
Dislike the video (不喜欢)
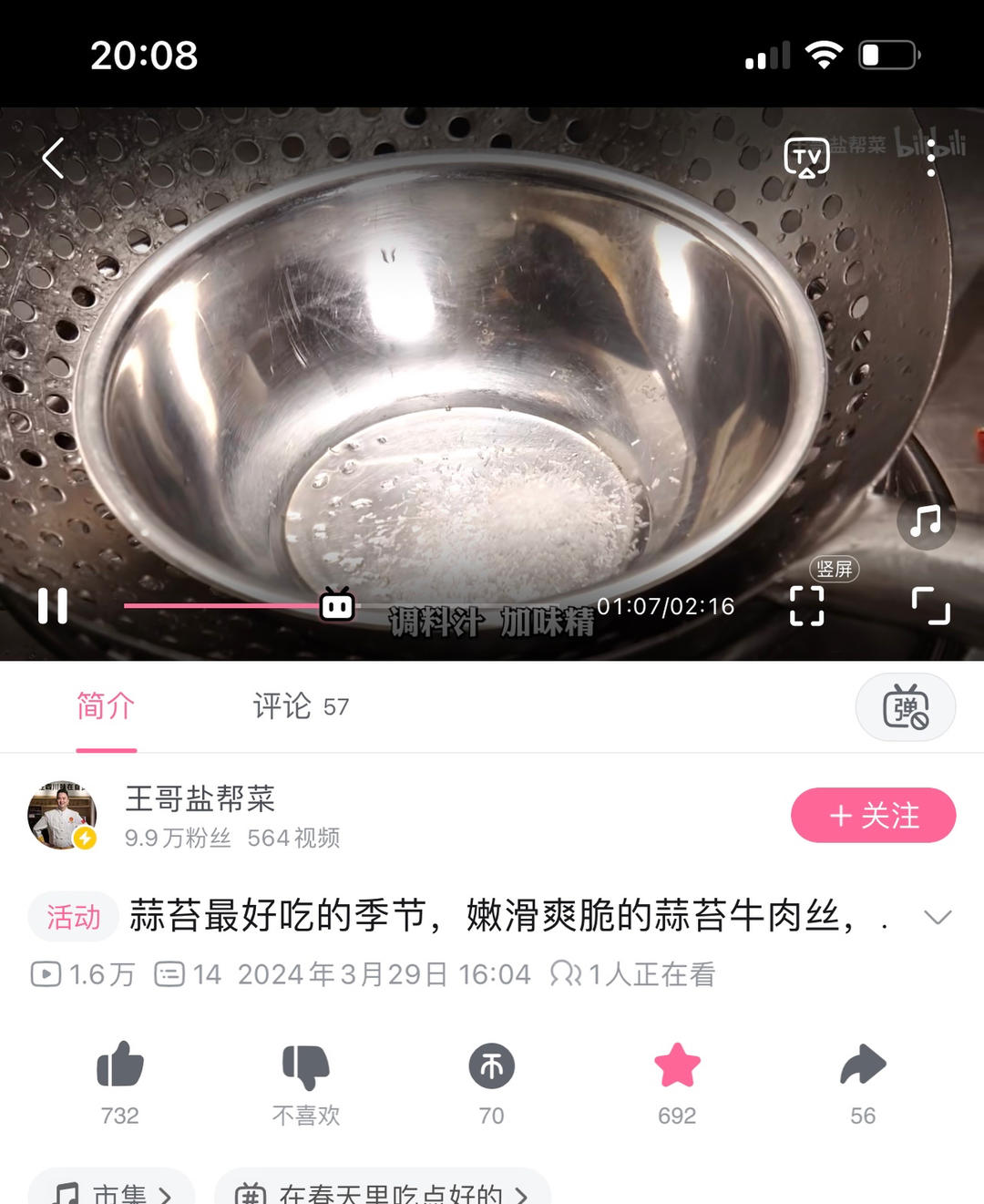(306, 1066)
